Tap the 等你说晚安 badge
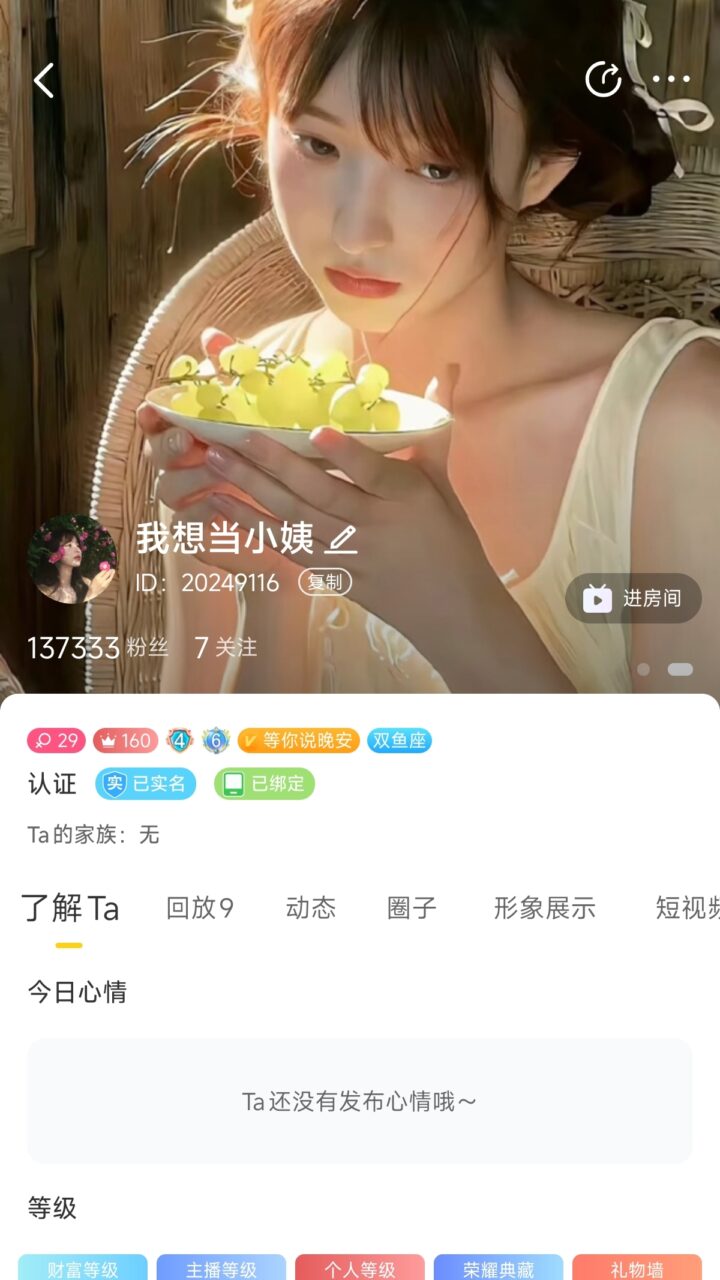 [x=298, y=741]
